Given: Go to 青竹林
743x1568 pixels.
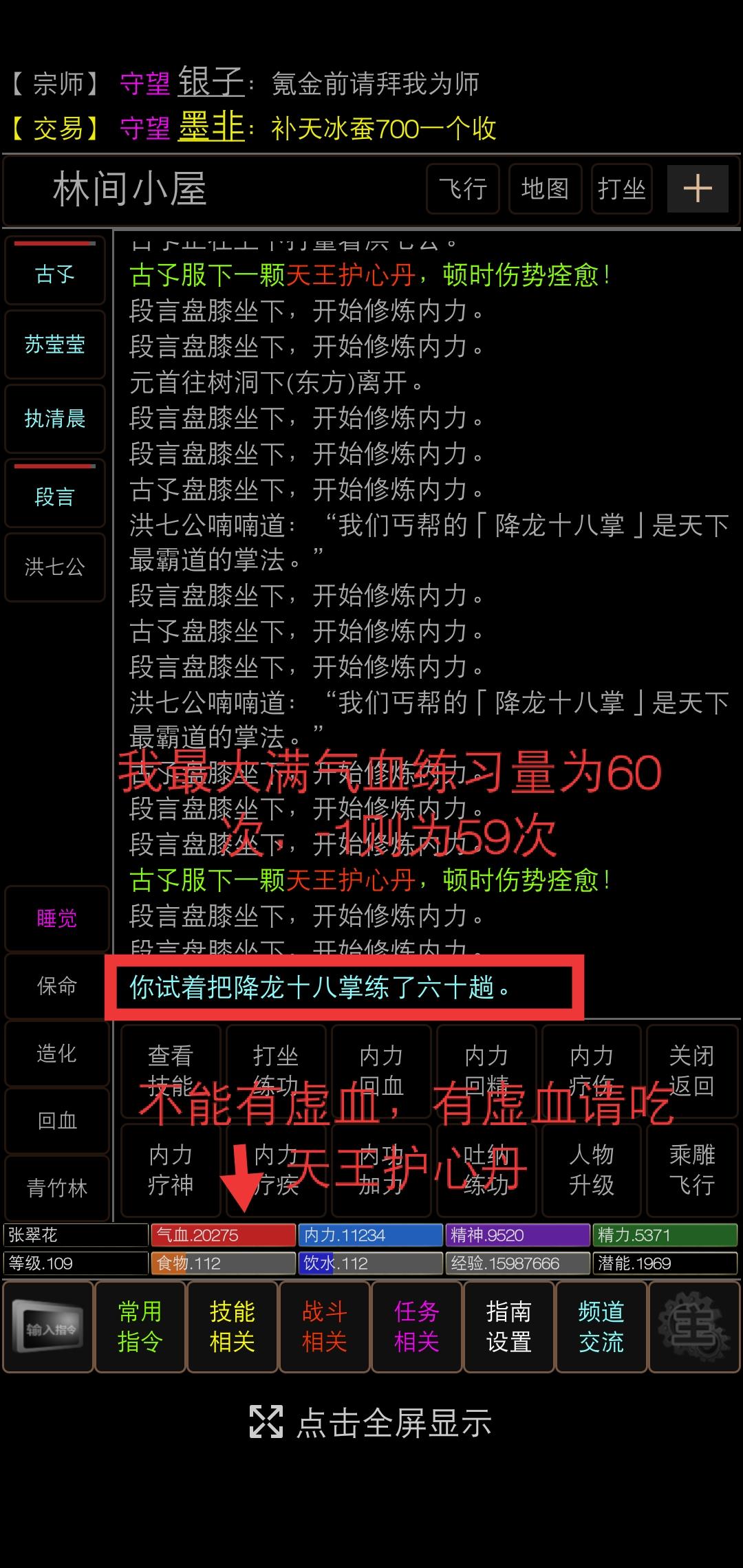Looking at the screenshot, I should (x=56, y=1188).
